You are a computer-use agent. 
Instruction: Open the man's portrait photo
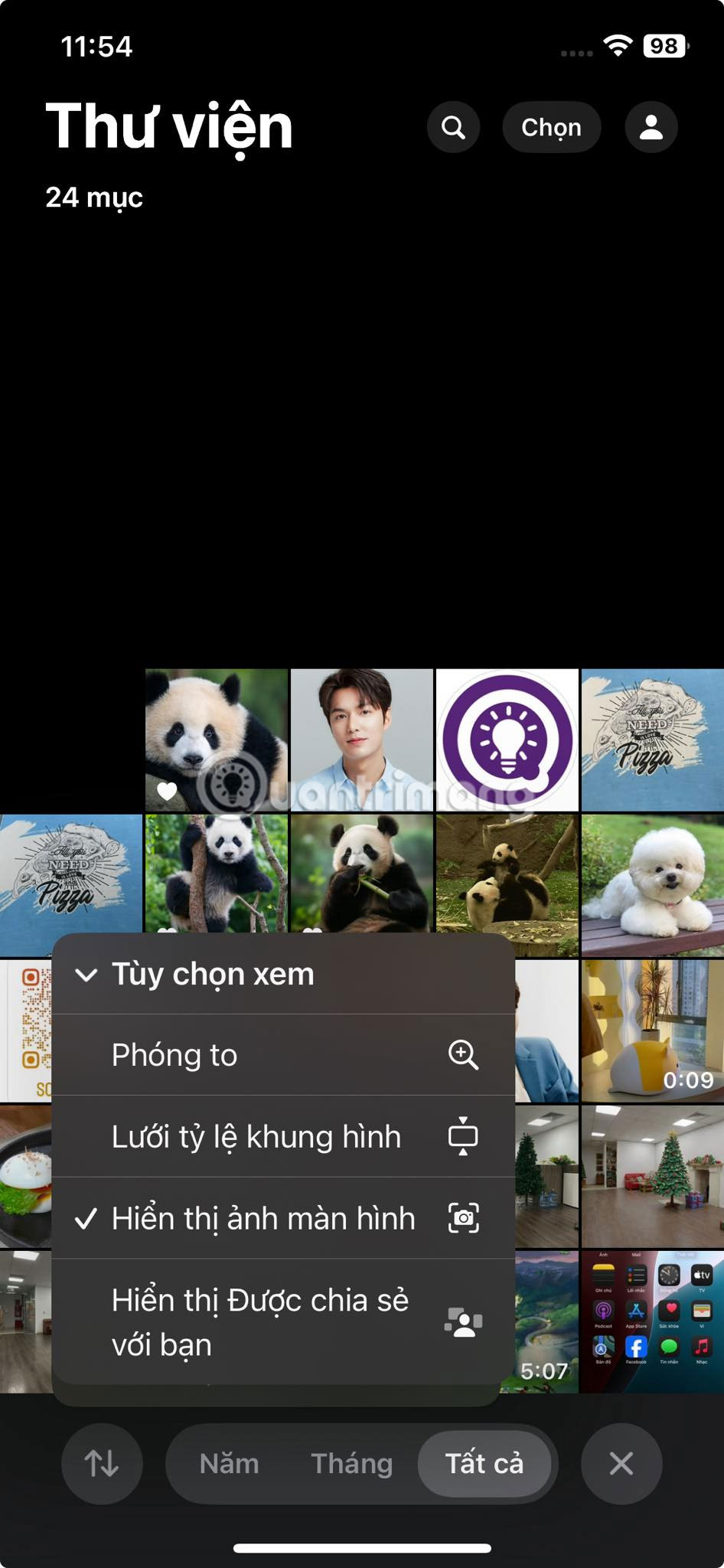[x=361, y=739]
